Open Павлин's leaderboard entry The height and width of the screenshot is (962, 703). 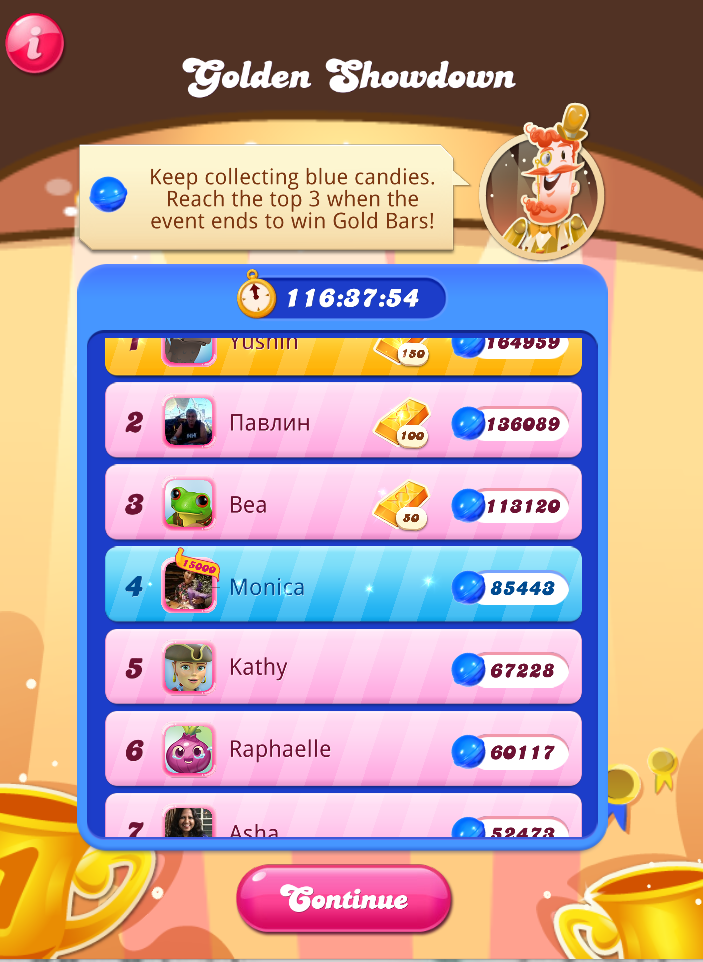[x=343, y=422]
